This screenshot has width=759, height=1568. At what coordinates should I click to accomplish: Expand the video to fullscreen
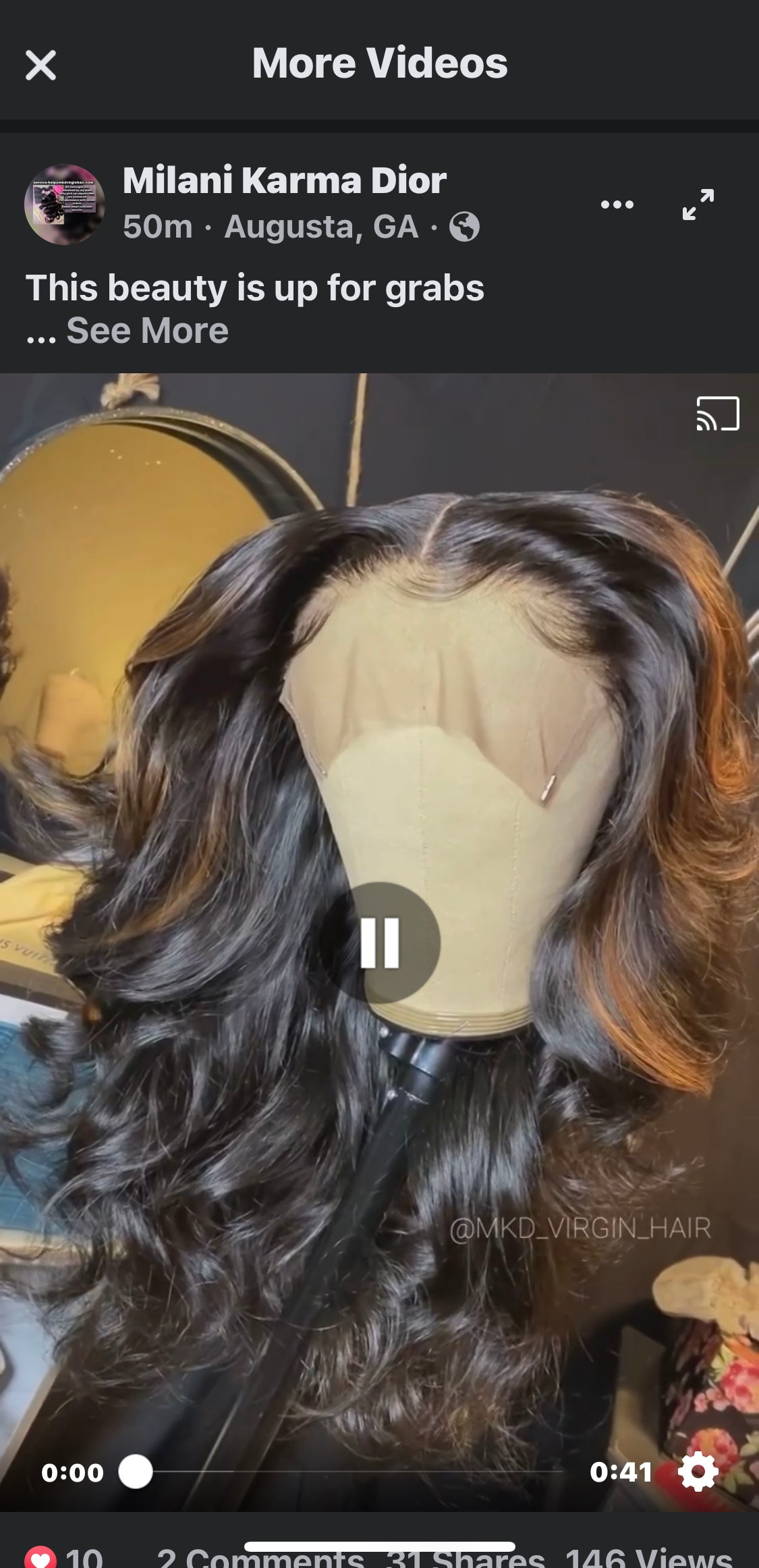coord(698,205)
